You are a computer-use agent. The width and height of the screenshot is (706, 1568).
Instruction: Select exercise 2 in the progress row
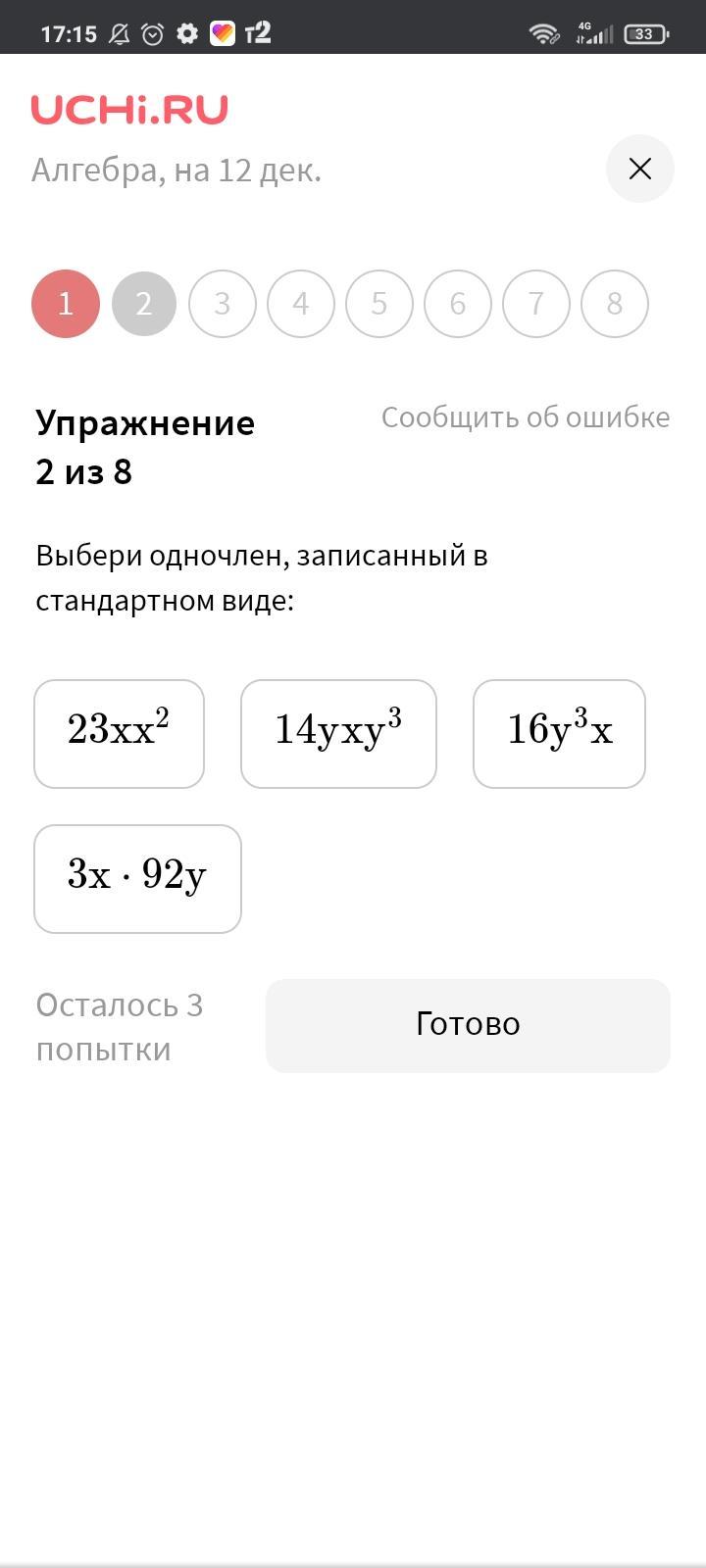[x=144, y=304]
